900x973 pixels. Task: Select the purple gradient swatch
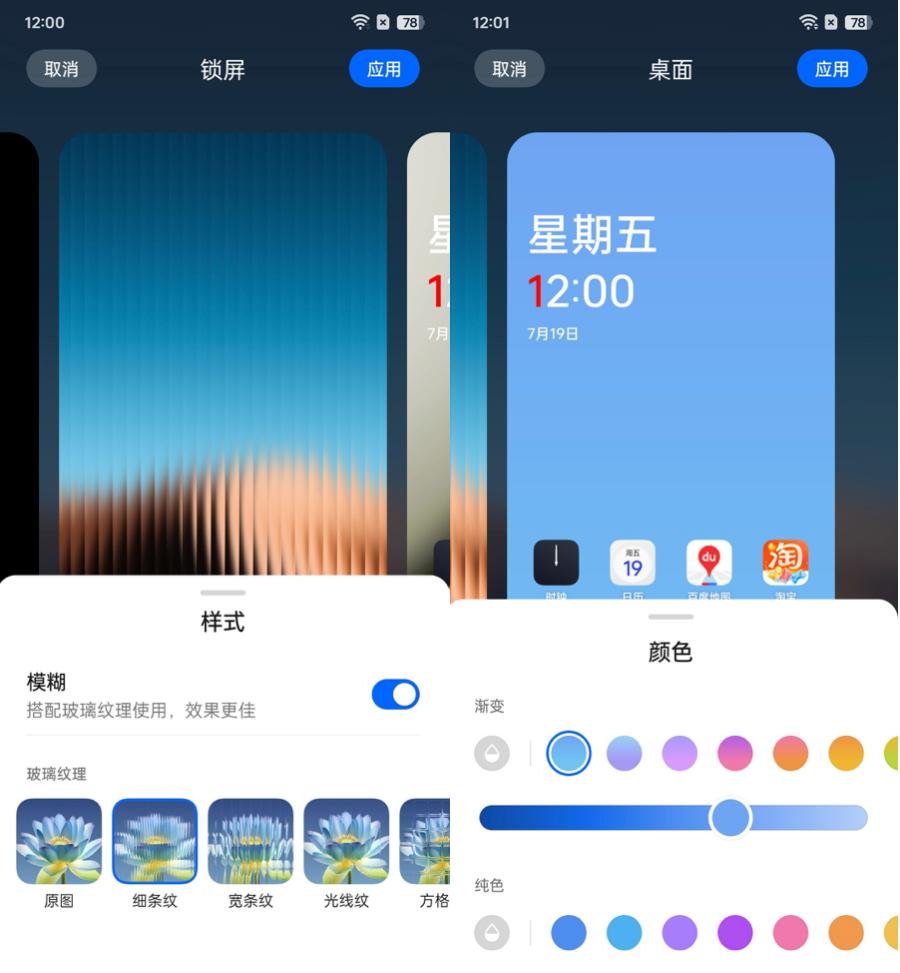(680, 753)
